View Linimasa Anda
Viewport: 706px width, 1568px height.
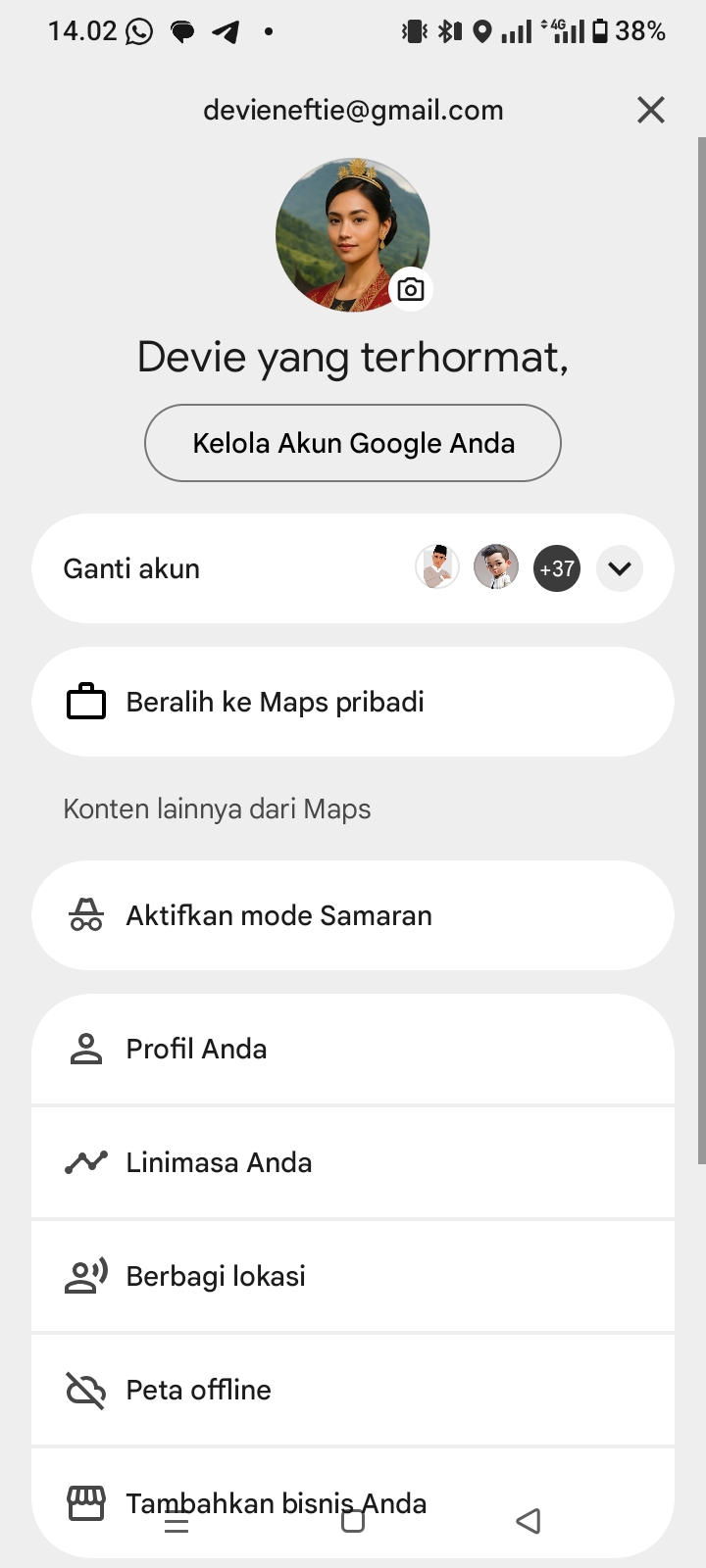(353, 1162)
